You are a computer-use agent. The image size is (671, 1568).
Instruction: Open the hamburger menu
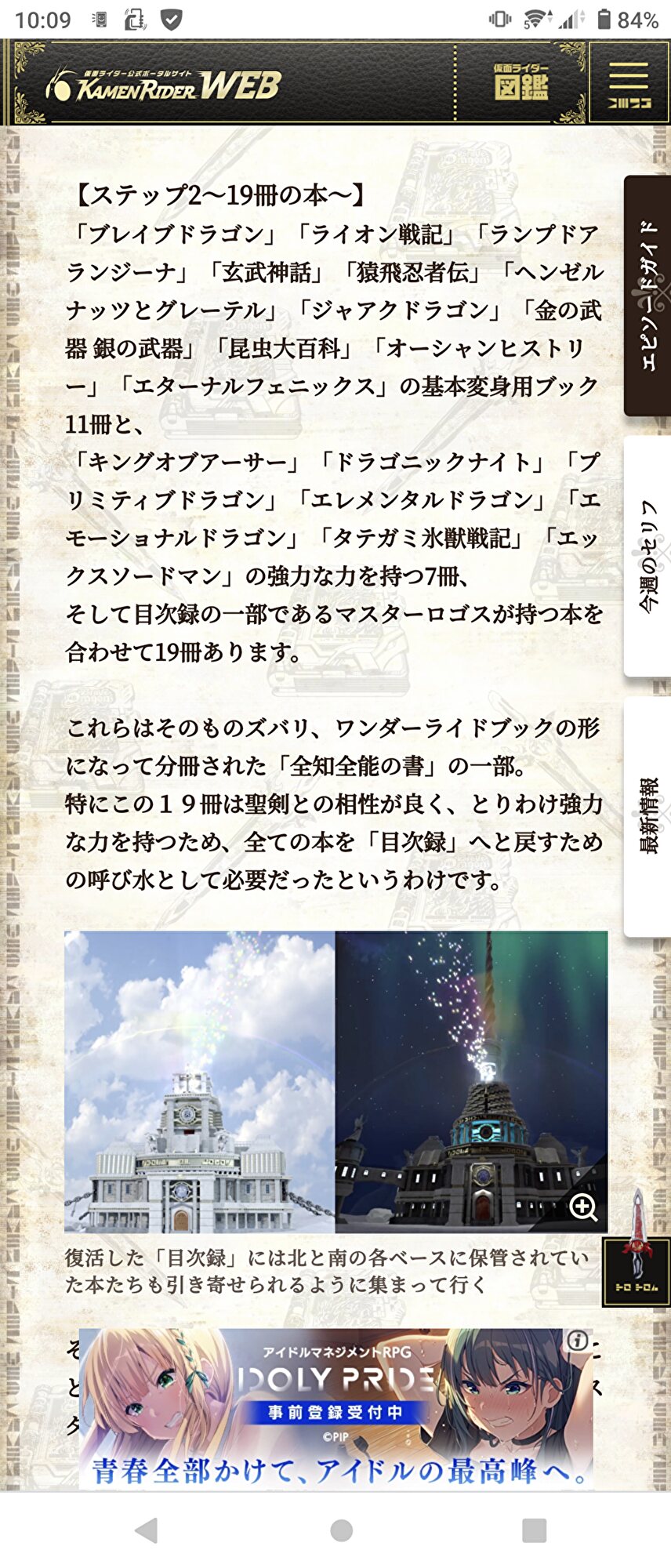point(629,85)
